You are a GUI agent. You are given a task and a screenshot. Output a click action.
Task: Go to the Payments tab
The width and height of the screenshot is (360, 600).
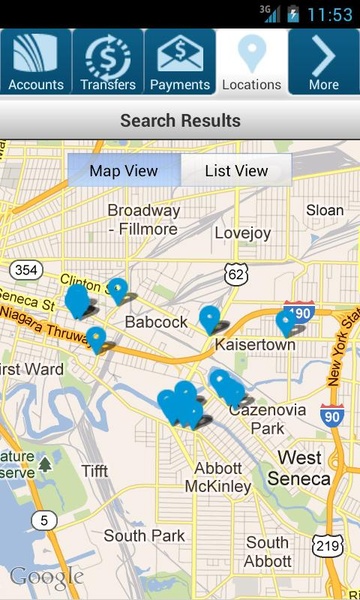click(x=180, y=62)
